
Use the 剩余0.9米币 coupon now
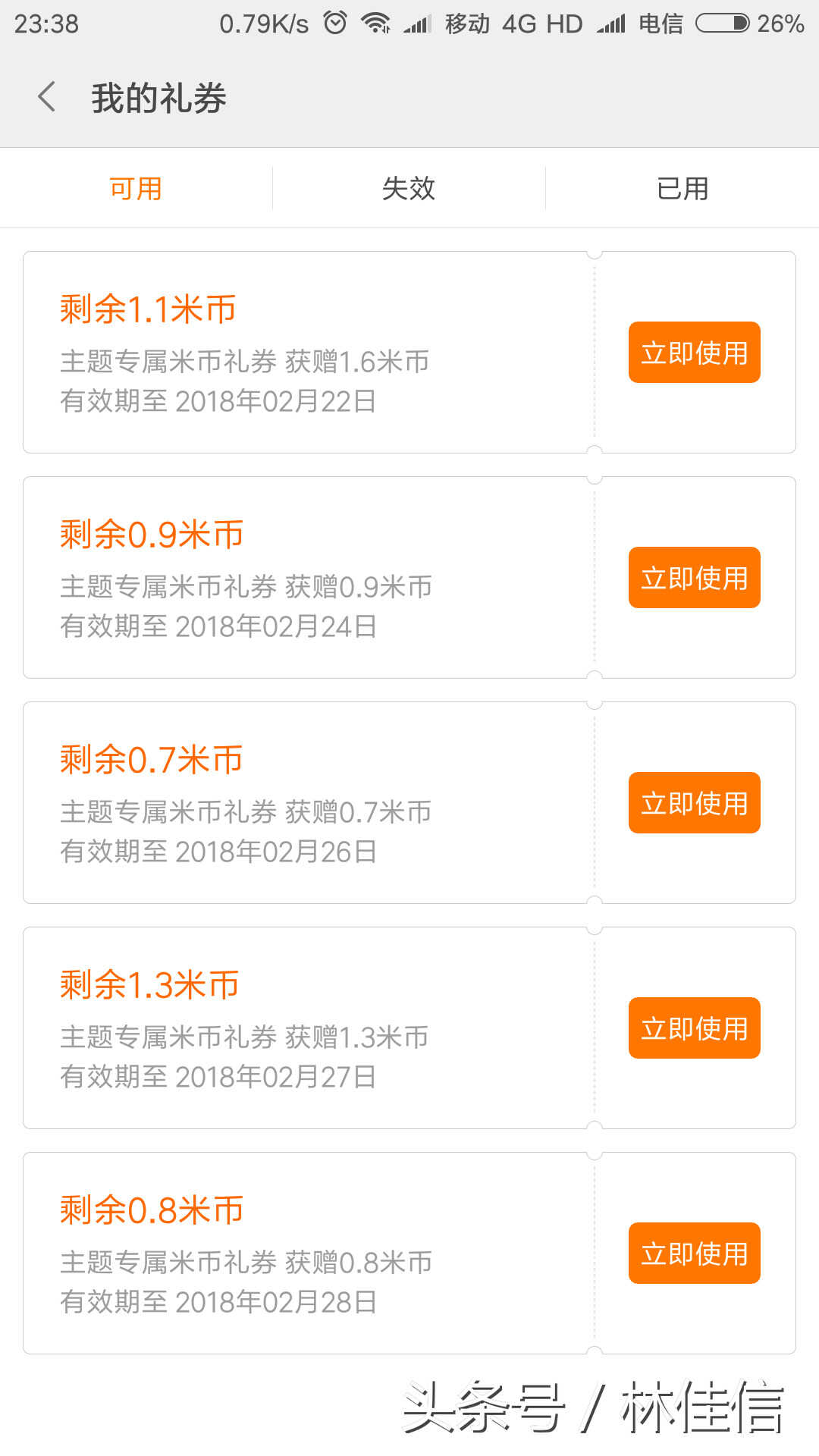694,578
